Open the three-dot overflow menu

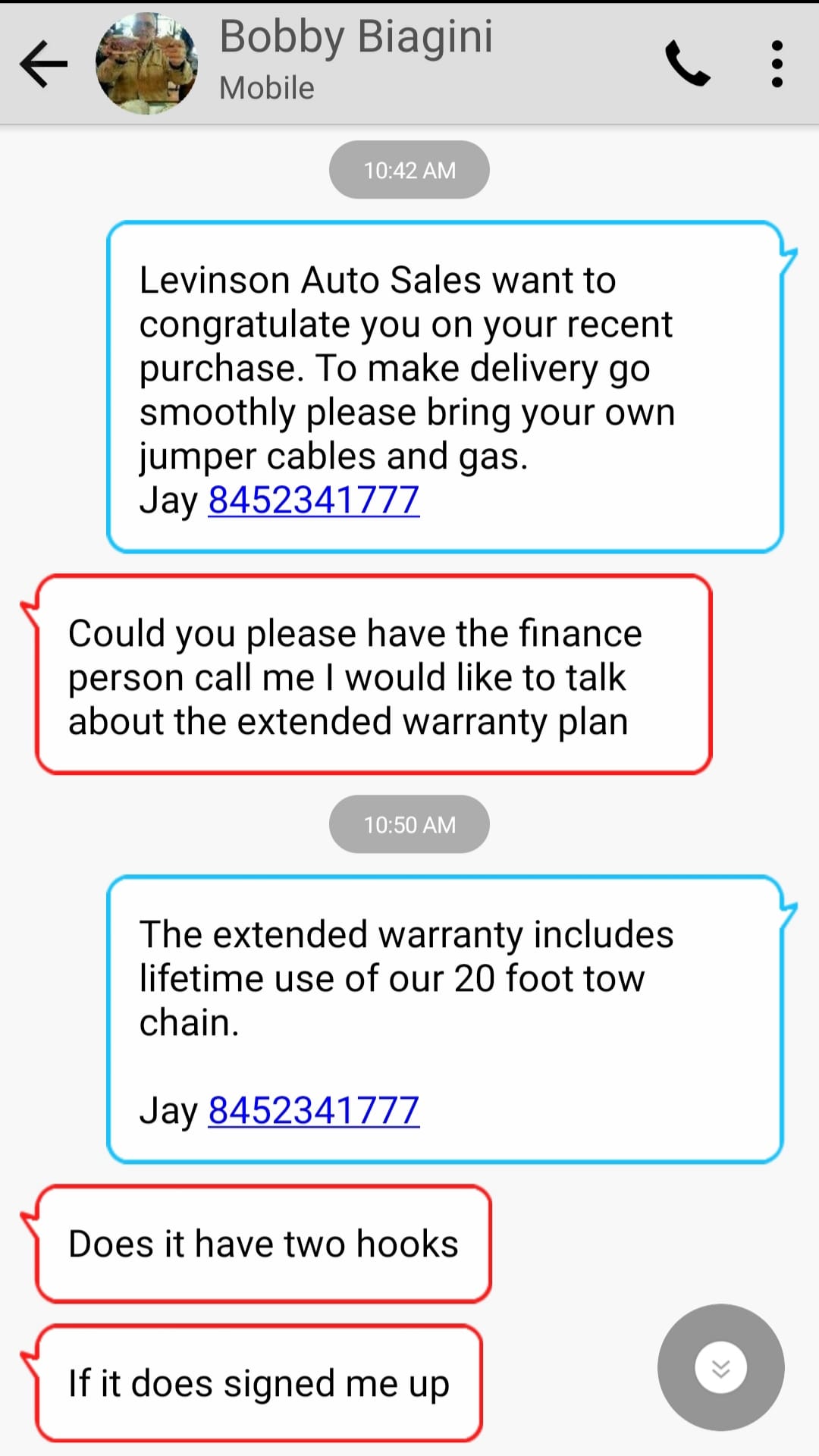click(x=777, y=64)
